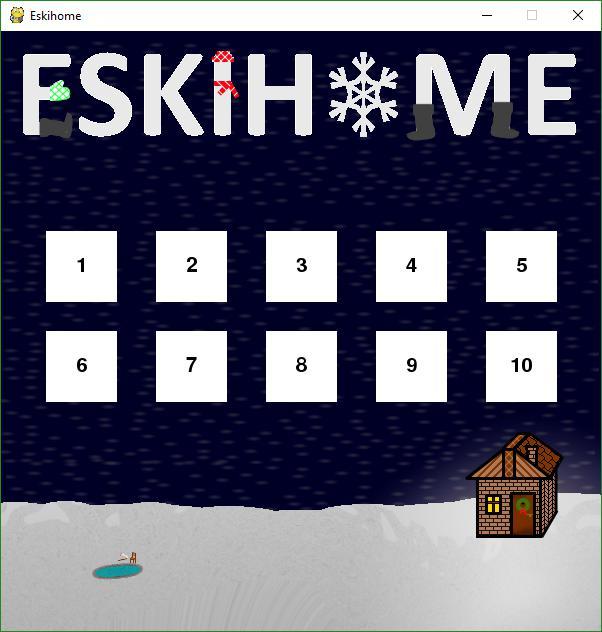This screenshot has height=632, width=602.
Task: Open level 3
Action: tap(301, 266)
